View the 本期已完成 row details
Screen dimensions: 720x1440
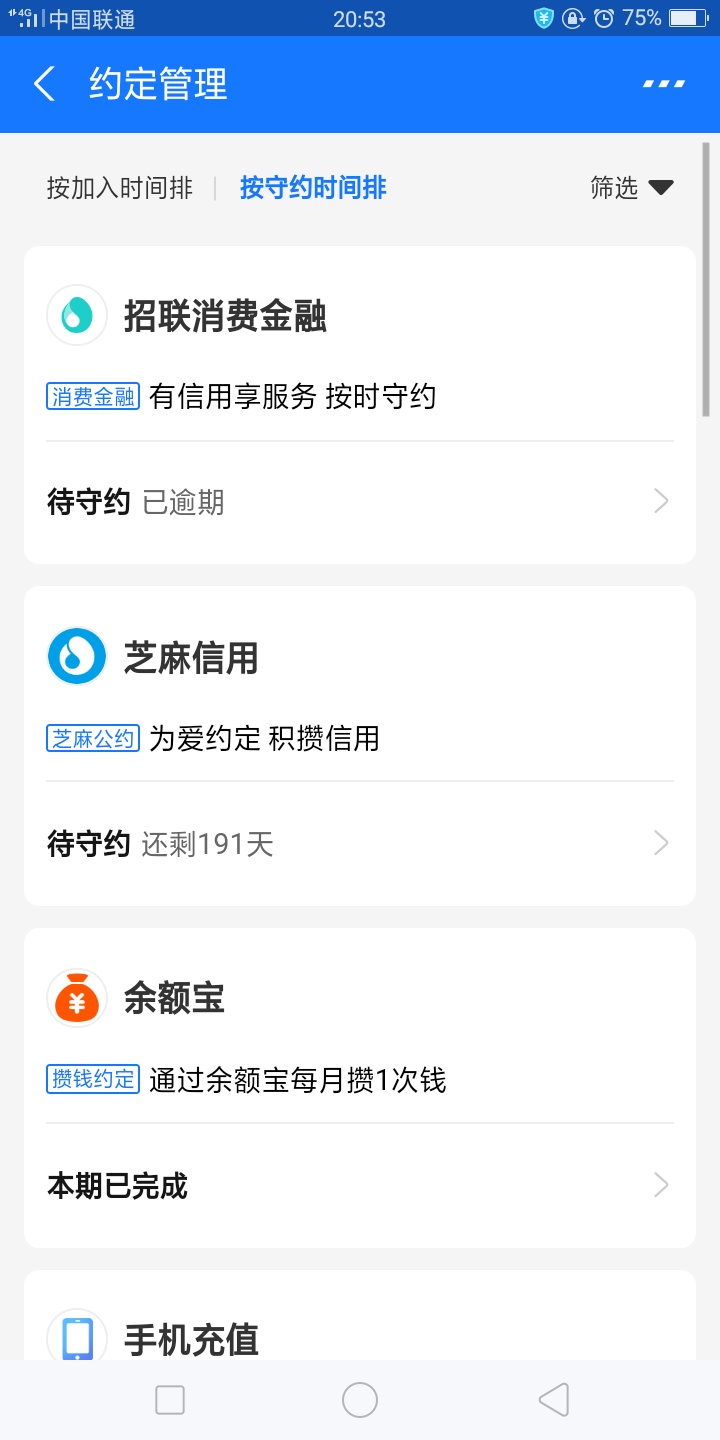point(360,1186)
